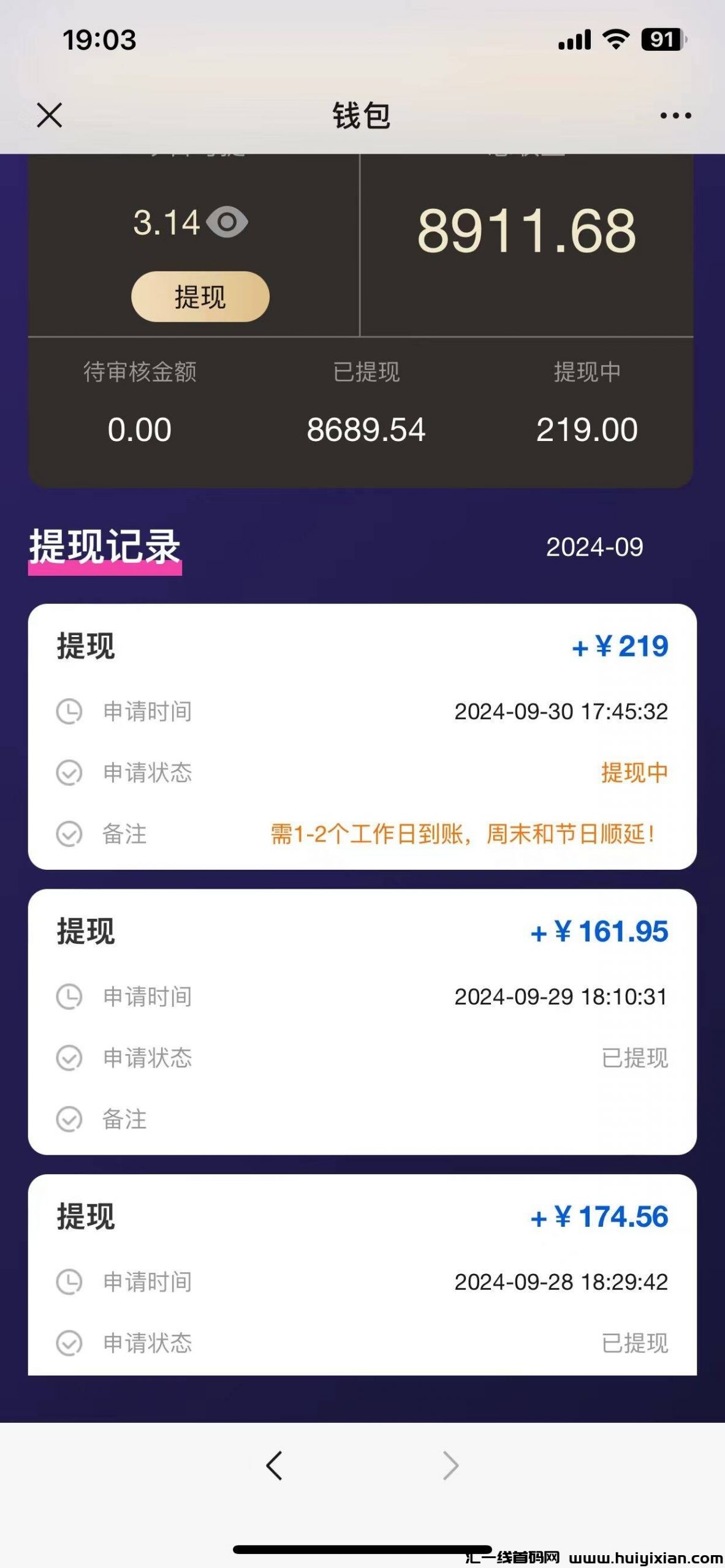This screenshot has height=1568, width=725.
Task: Tap the gold 提现 withdraw button
Action: pos(199,296)
